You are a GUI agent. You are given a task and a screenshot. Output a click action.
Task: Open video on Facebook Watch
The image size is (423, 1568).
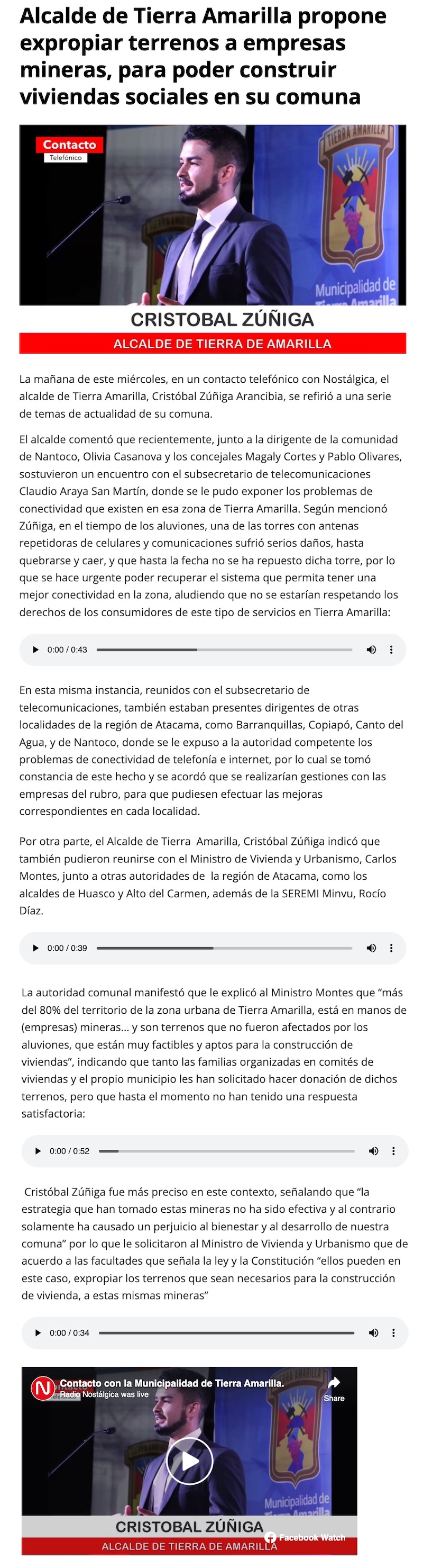tap(305, 1537)
